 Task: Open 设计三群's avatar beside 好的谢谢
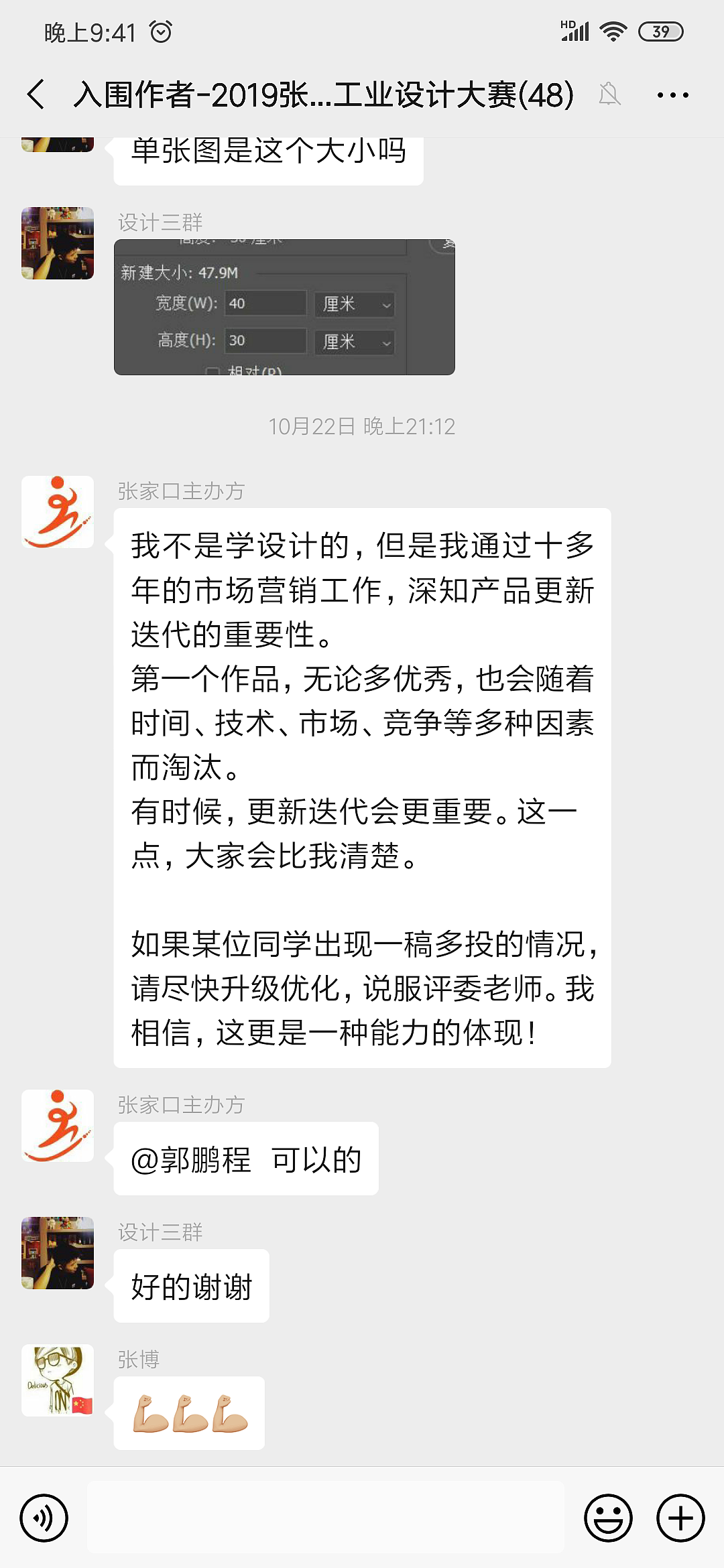[x=58, y=1253]
